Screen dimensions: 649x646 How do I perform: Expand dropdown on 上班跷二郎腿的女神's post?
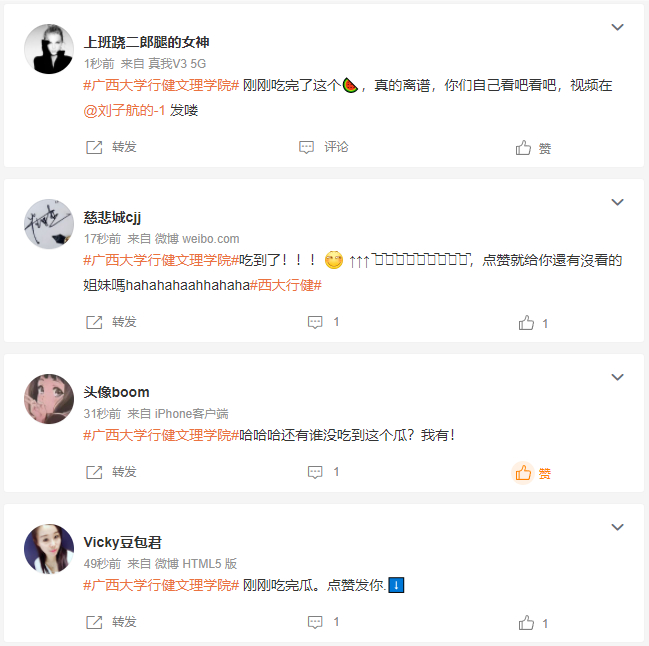[617, 28]
